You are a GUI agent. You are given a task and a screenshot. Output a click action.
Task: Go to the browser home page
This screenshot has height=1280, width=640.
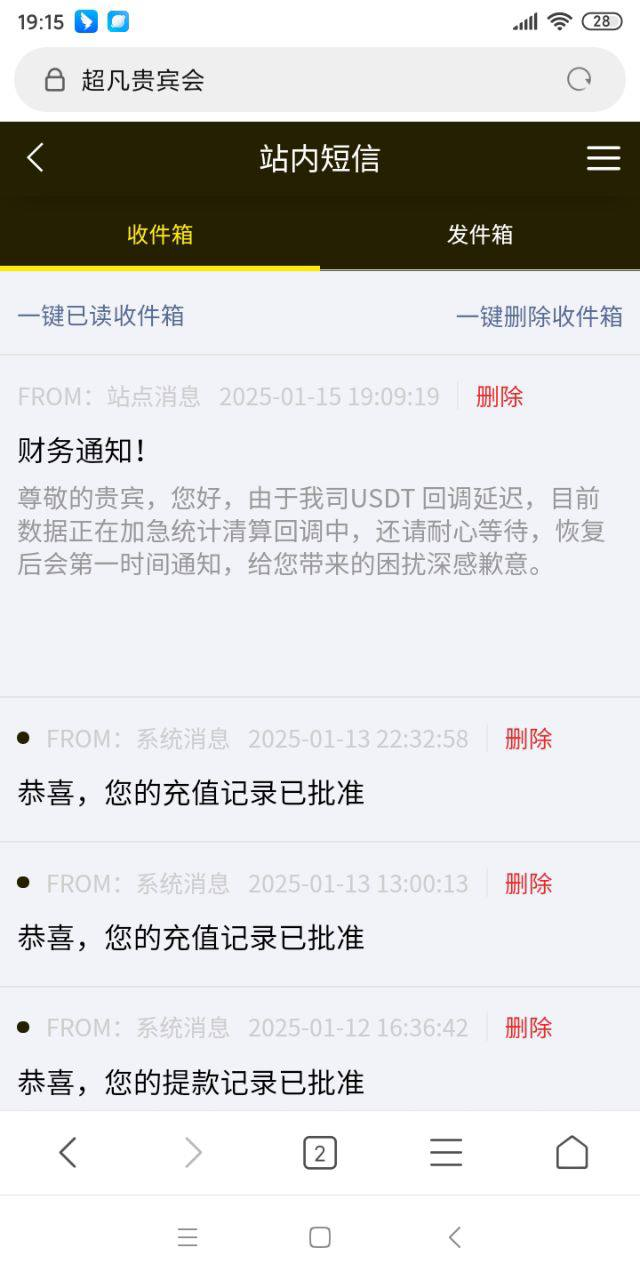click(572, 1153)
